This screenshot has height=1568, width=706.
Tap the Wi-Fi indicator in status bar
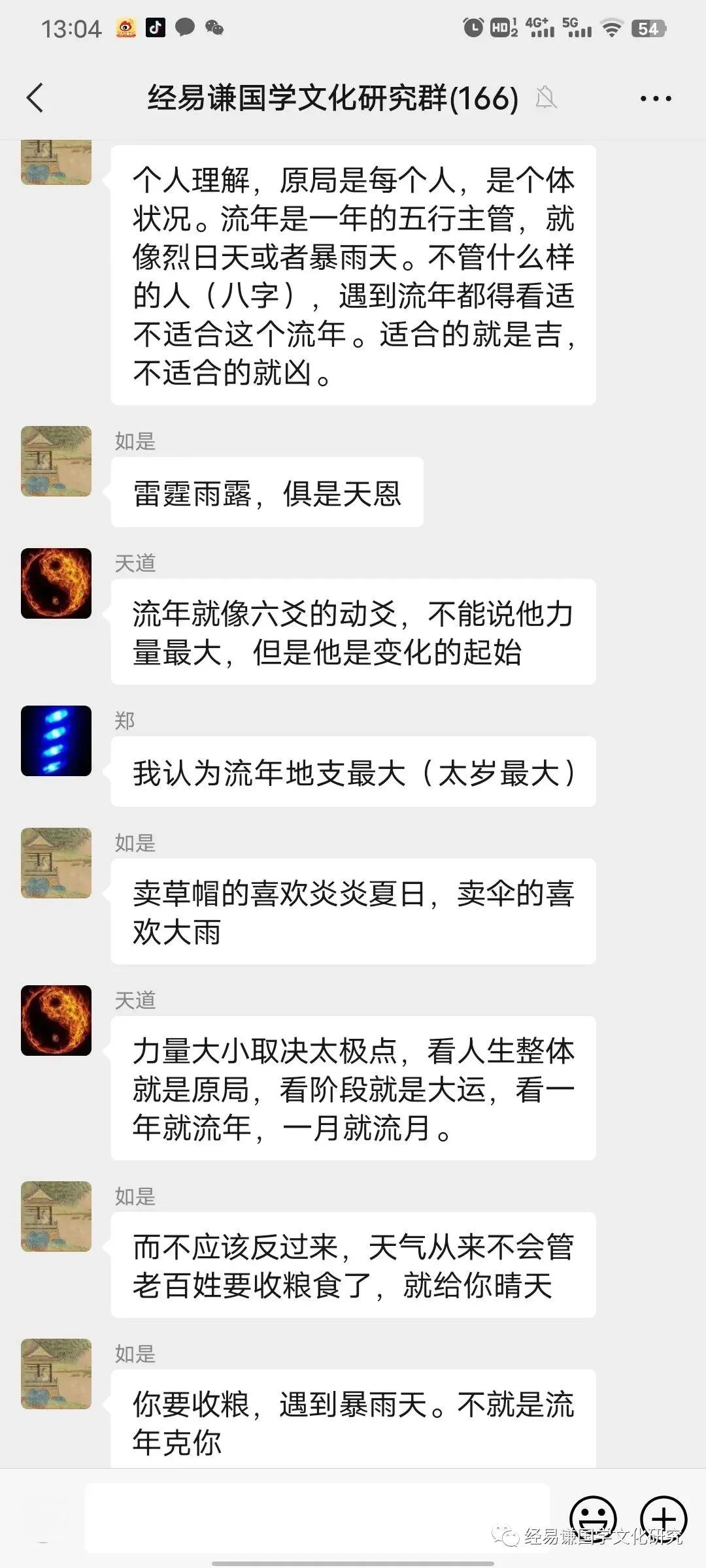[611, 29]
